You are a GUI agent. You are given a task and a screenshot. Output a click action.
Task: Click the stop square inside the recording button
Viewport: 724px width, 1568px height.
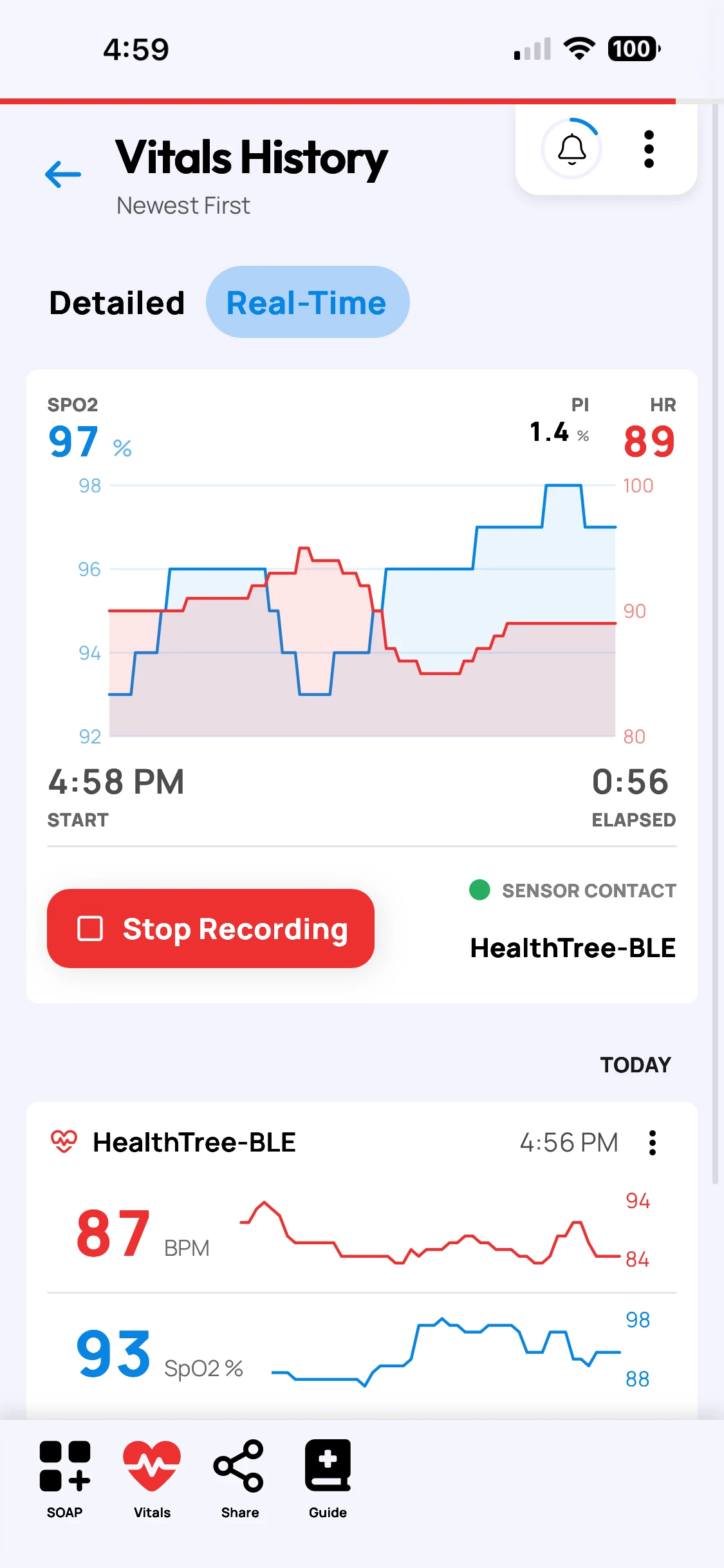point(88,929)
